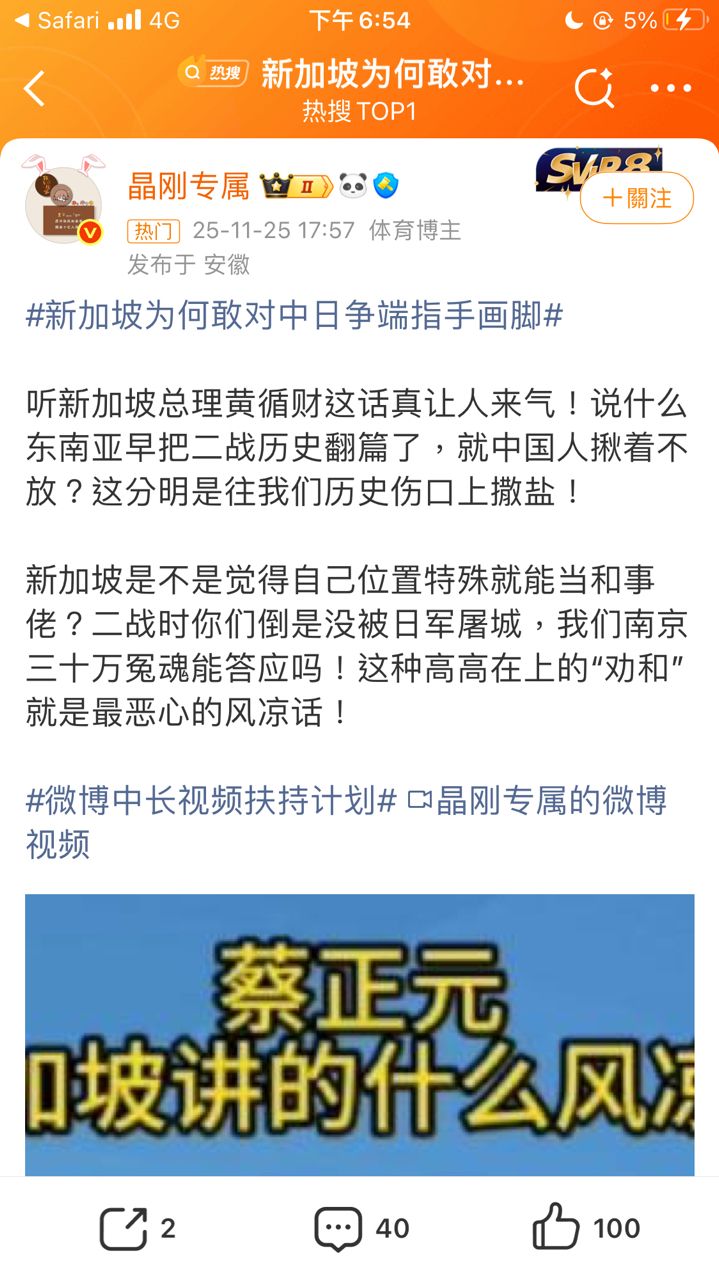
Task: Open the 晶刚专属 username link
Action: pyautogui.click(x=188, y=185)
